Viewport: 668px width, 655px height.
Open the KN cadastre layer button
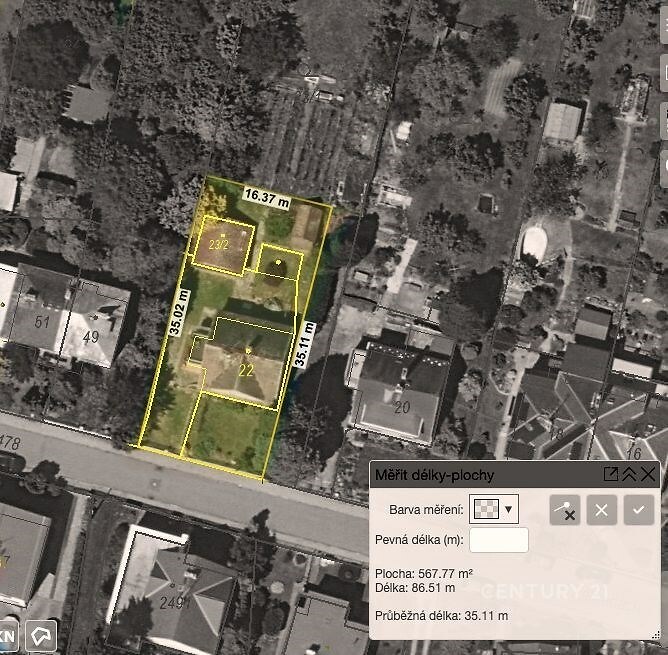[8, 636]
